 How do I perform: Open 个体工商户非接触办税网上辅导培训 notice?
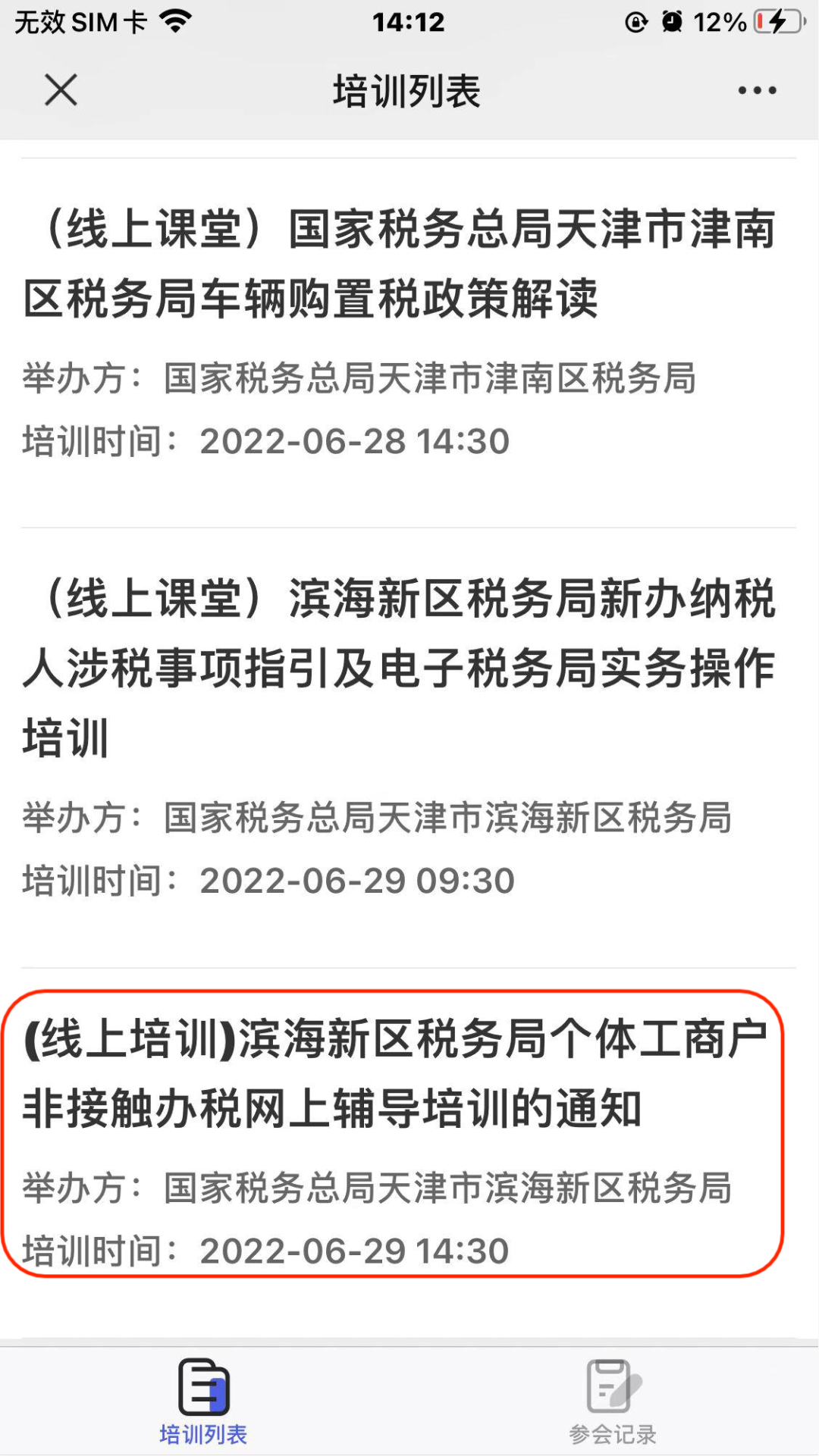pos(394,1073)
